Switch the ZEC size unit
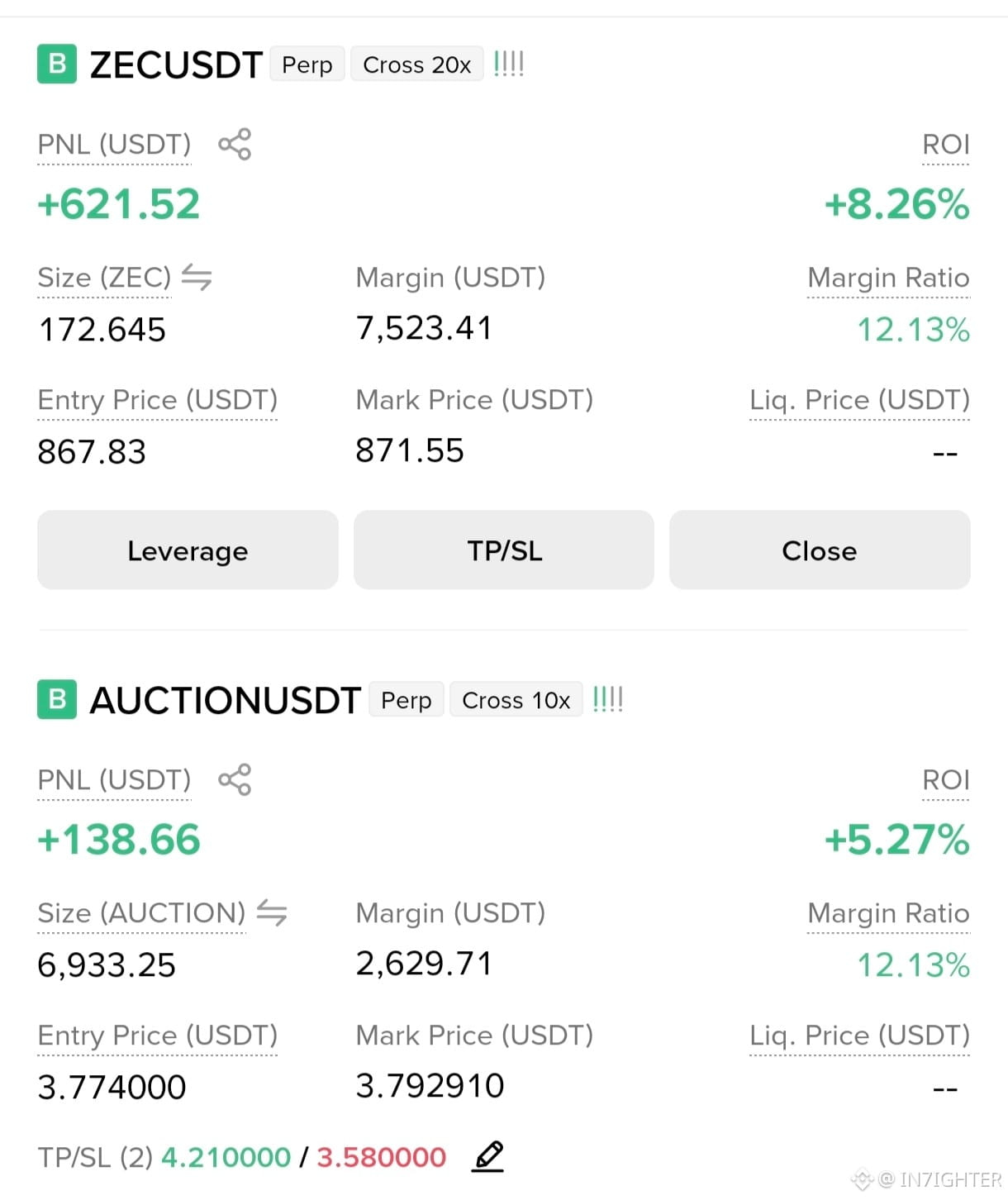Screen dimensions: 1008x1200 (197, 277)
